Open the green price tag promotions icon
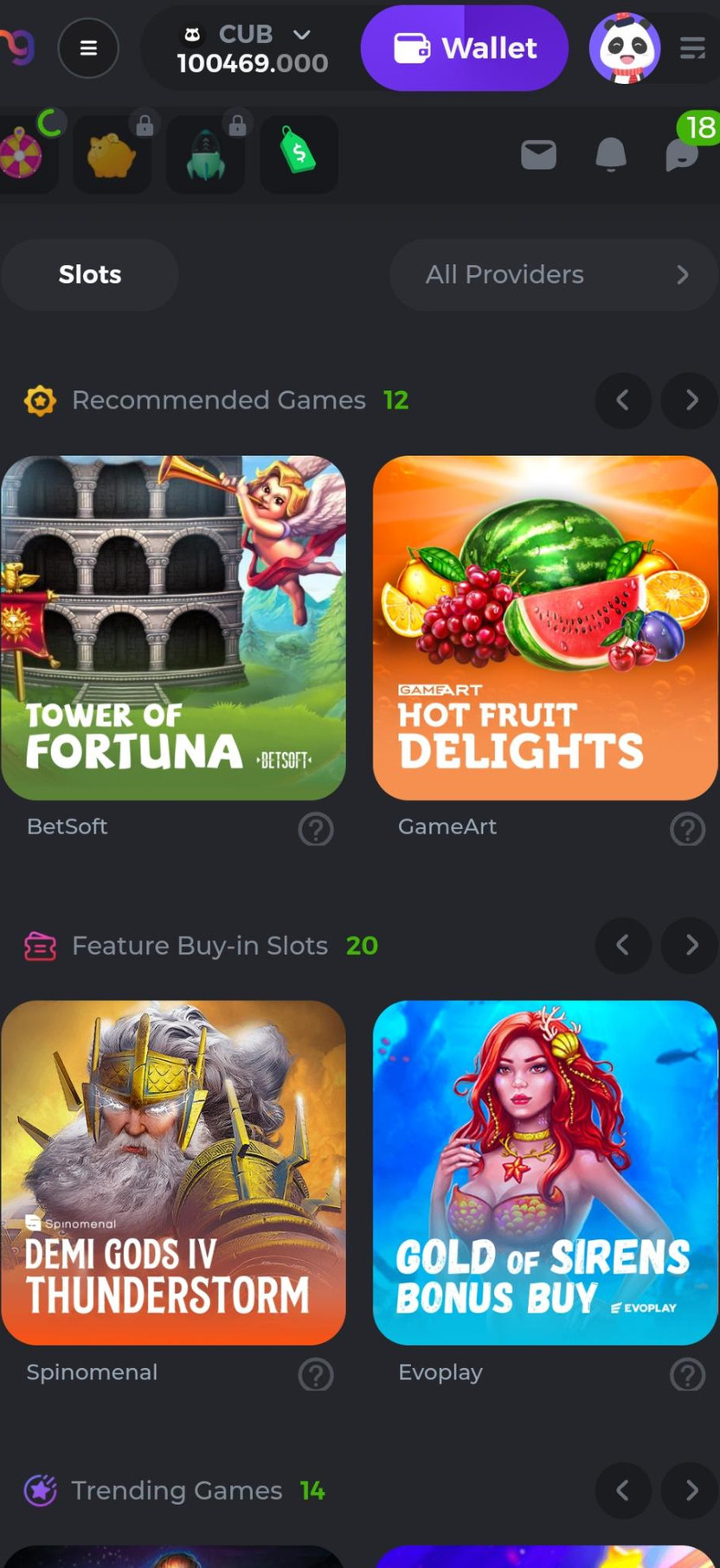Image resolution: width=720 pixels, height=1568 pixels. tap(299, 154)
